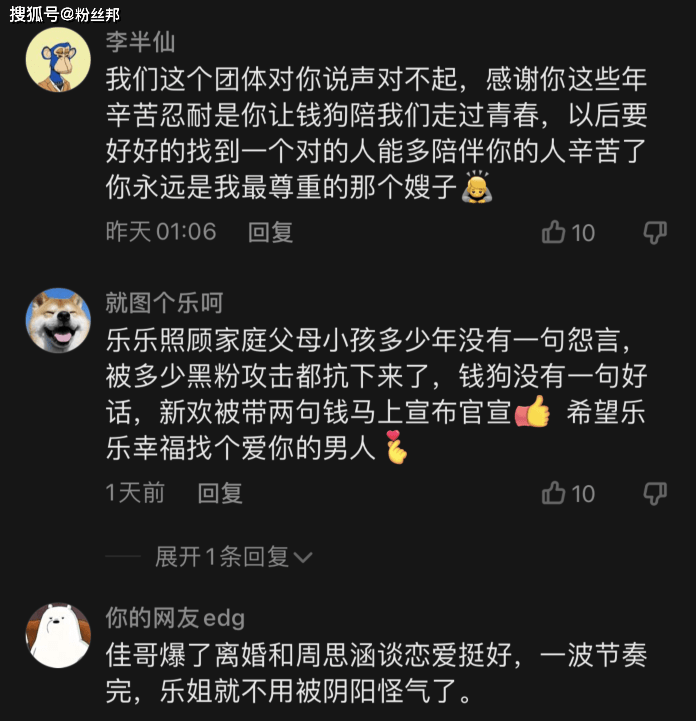
Task: Dislike 就图个乐呵's comment
Action: pyautogui.click(x=654, y=493)
